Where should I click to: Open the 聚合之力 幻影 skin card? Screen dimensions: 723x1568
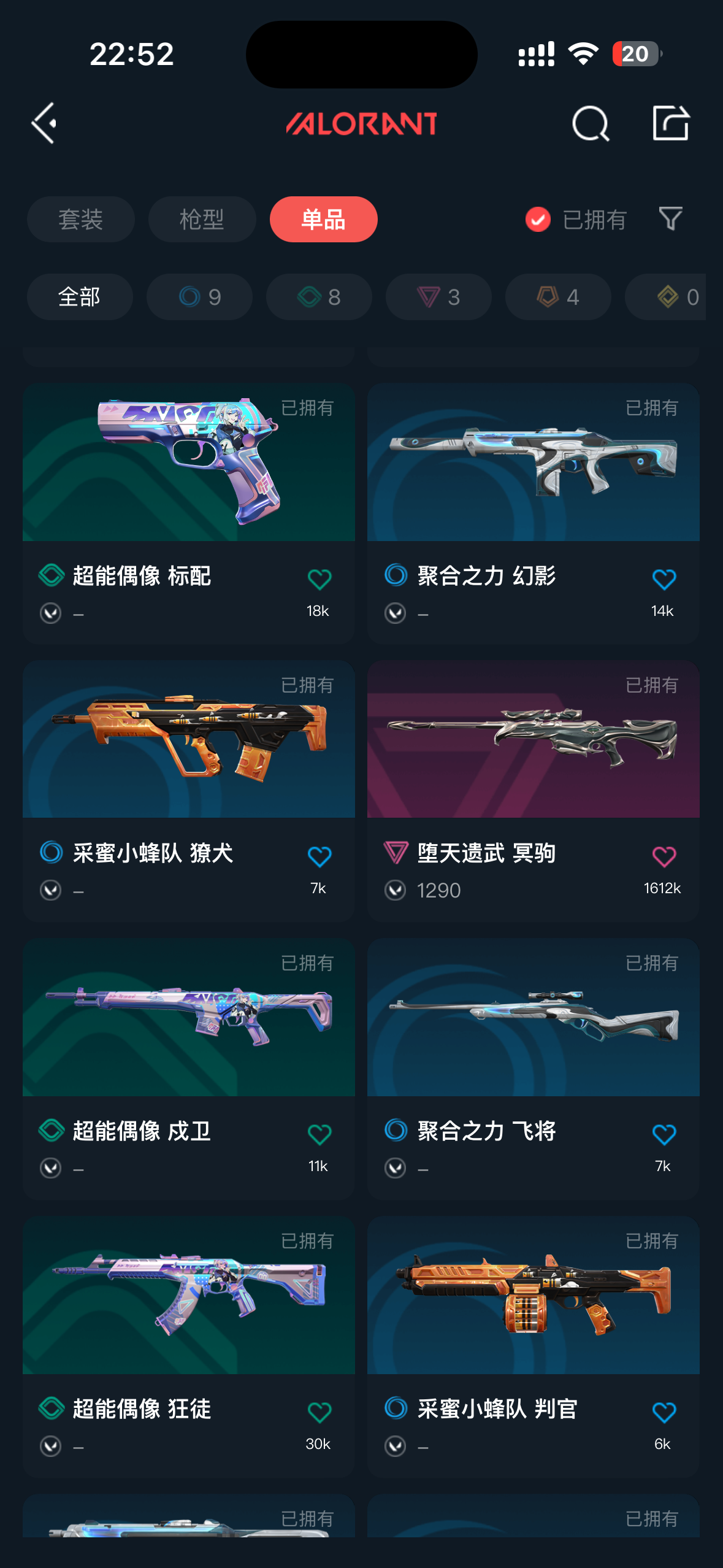click(x=534, y=513)
